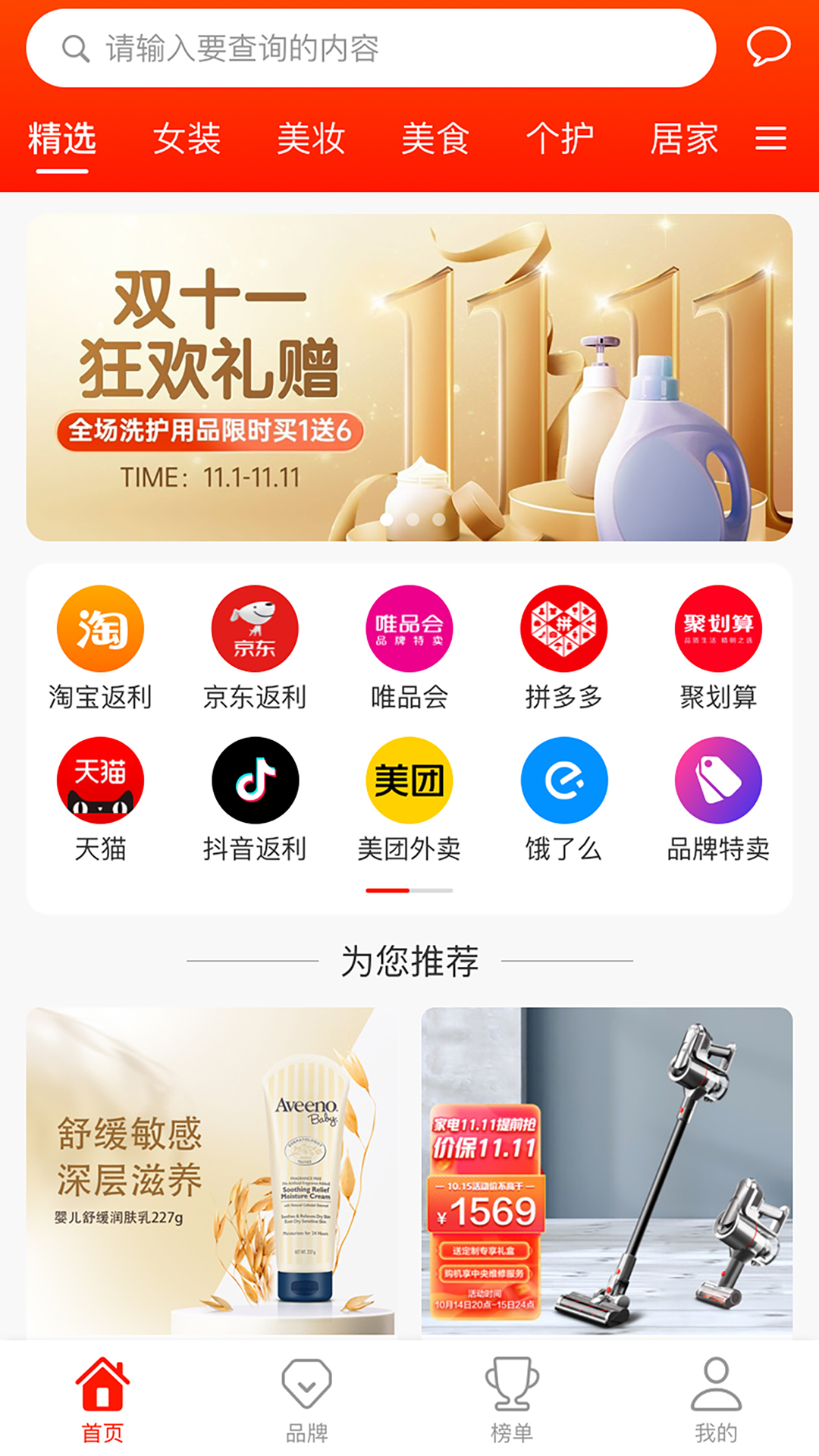819x1456 pixels.
Task: Open the messages chat bubble icon
Action: click(768, 47)
